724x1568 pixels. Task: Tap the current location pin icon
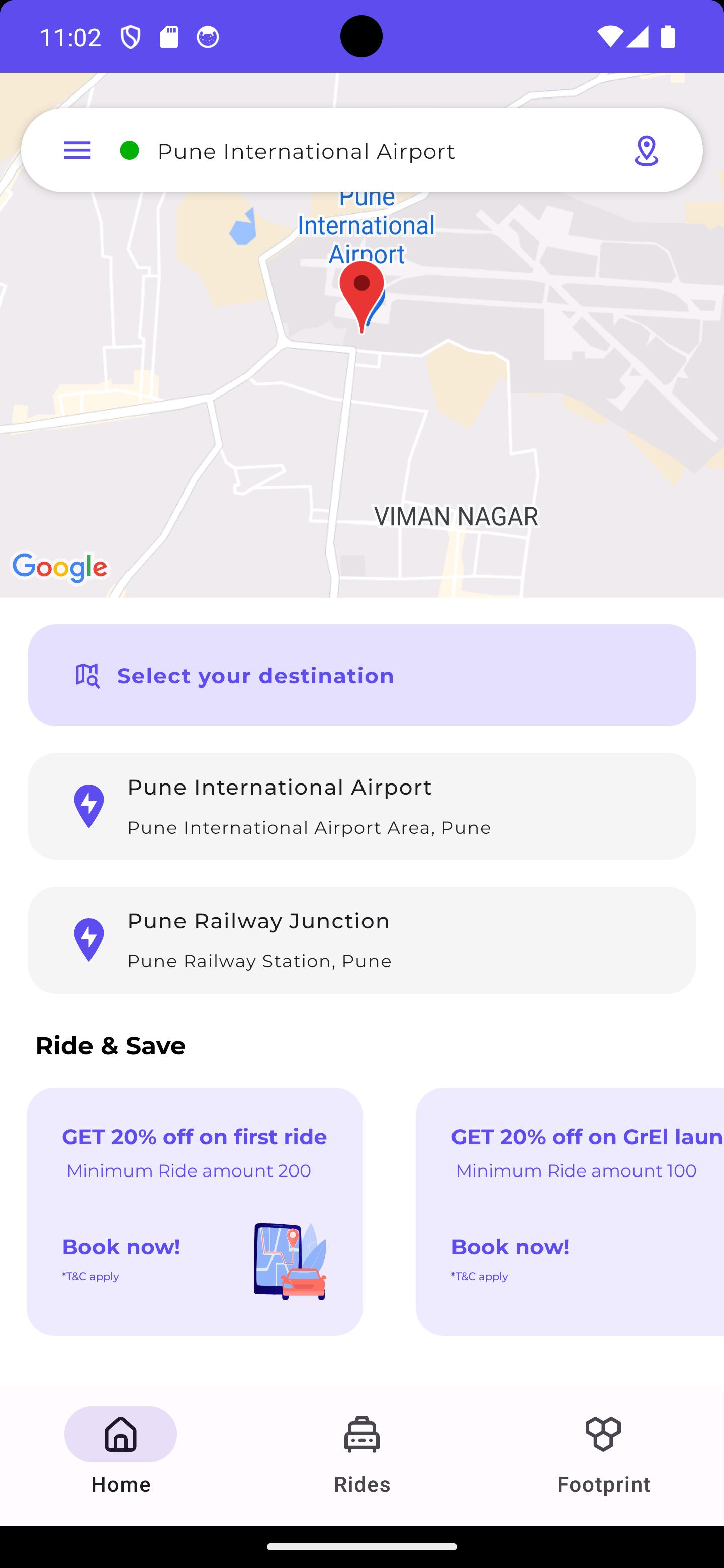(646, 150)
